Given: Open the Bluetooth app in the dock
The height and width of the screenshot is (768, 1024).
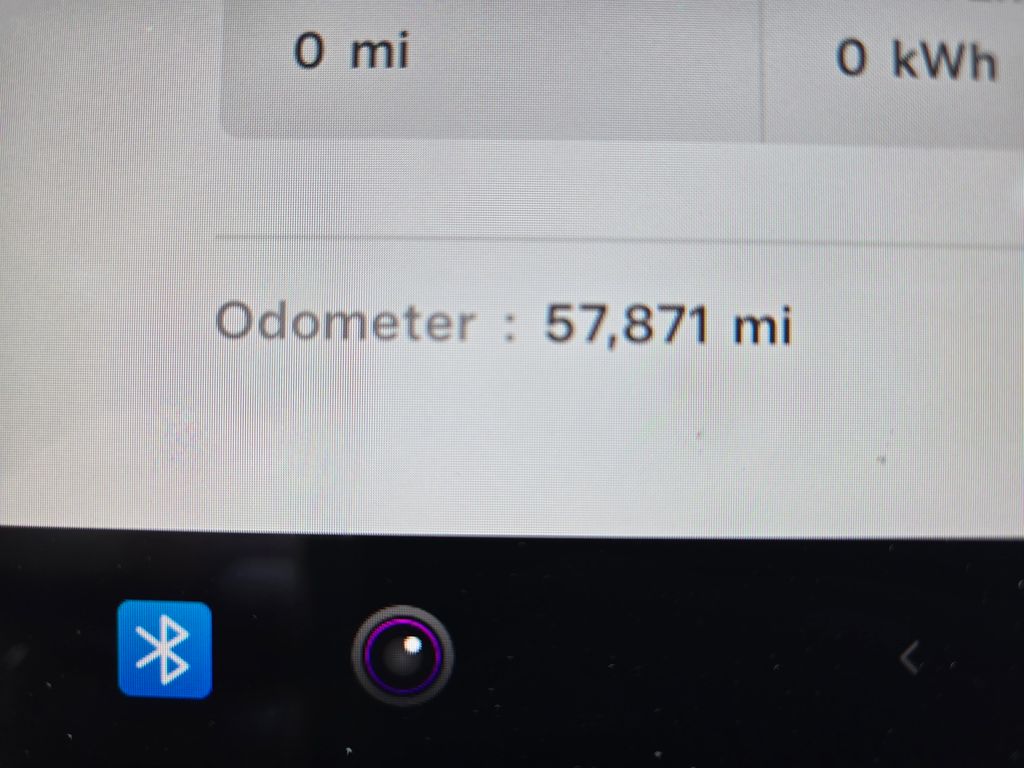Looking at the screenshot, I should click(x=165, y=649).
